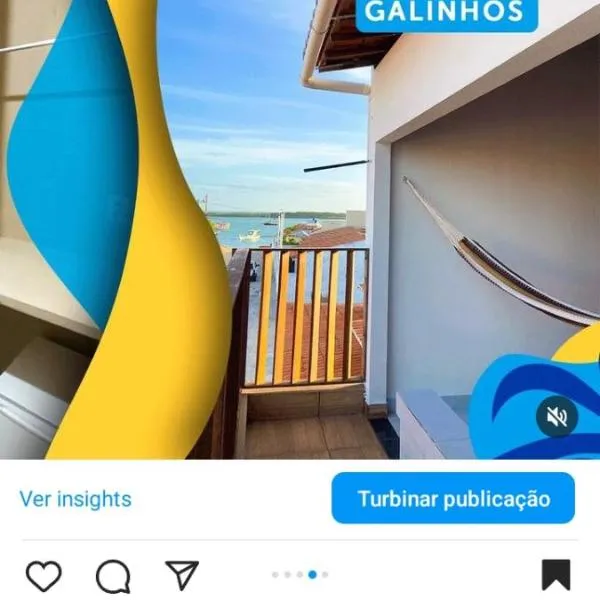
Task: Share the post via paper plane icon
Action: 181,574
